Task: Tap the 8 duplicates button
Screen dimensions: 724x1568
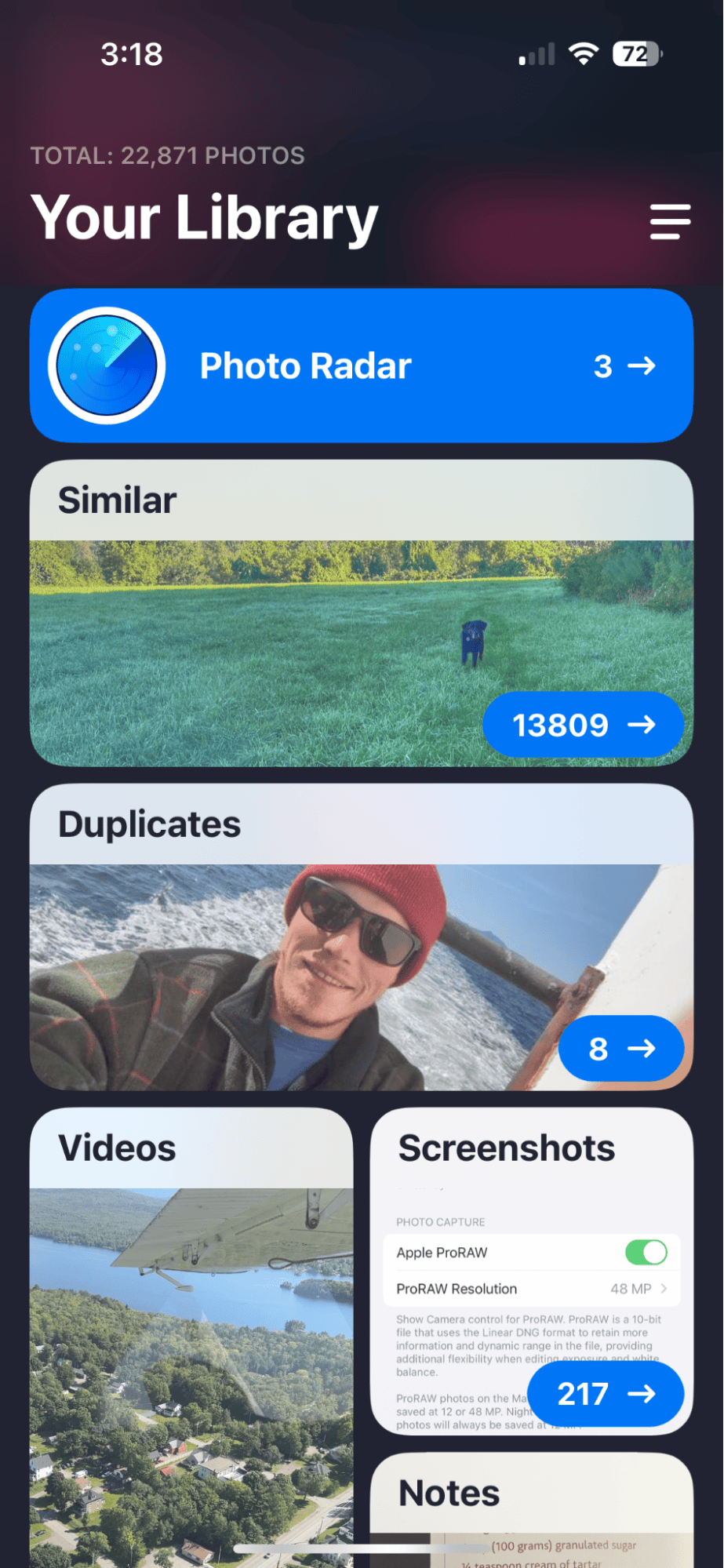Action: coord(620,1049)
